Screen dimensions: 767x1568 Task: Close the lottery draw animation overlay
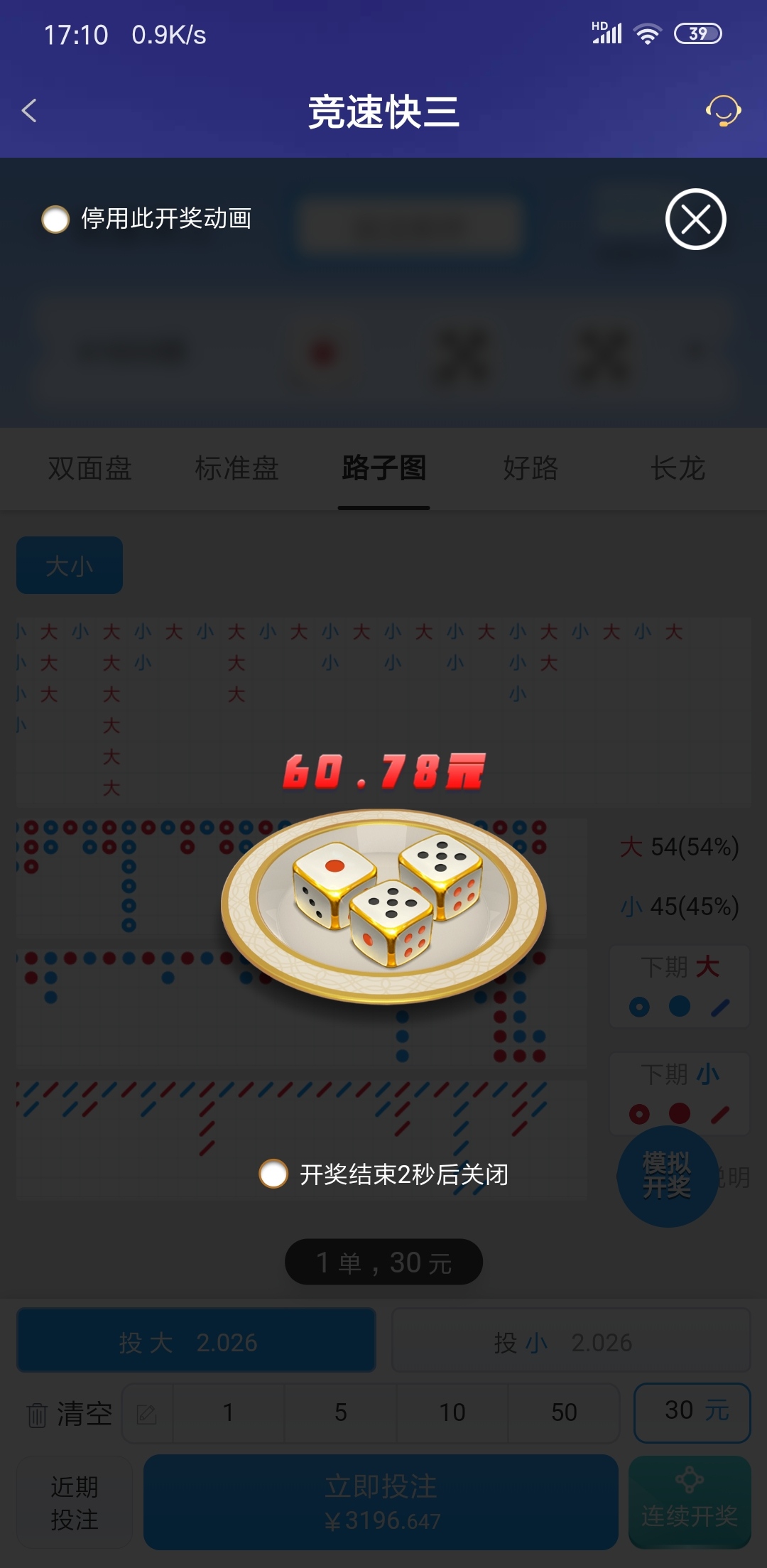click(x=695, y=220)
